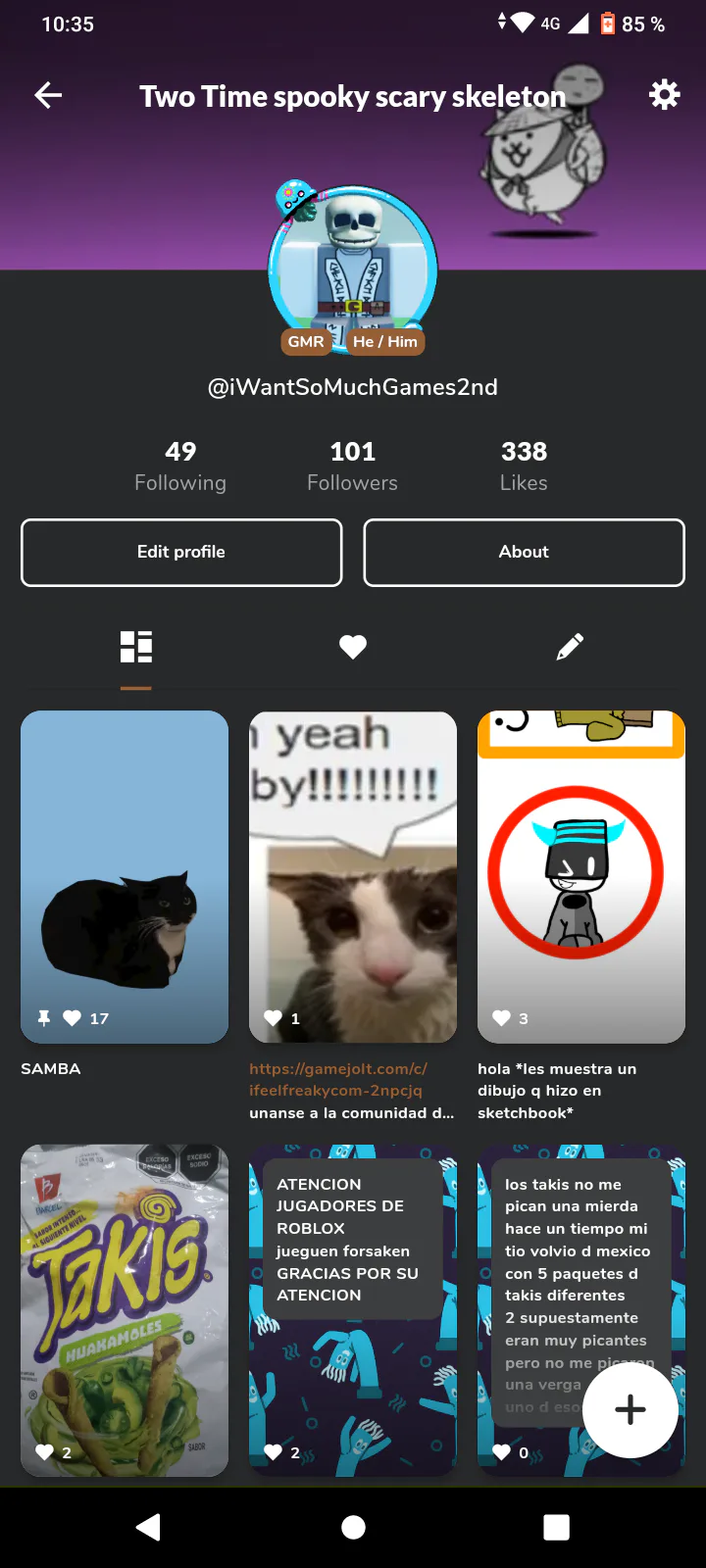Screen dimensions: 706x1568
Task: Tap the system home button
Action: coord(353,1527)
